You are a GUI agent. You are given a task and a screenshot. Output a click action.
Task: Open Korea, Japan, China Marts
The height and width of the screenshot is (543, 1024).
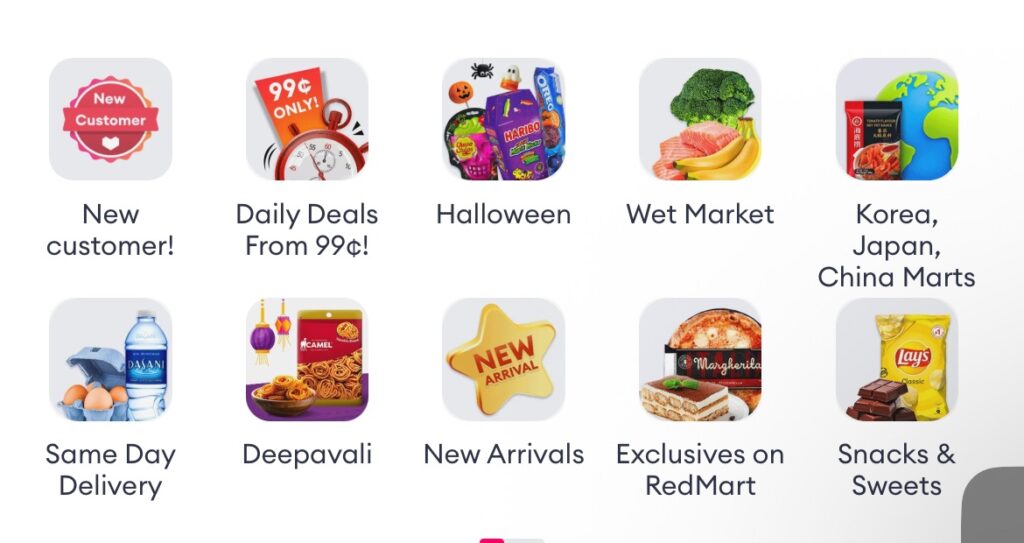[896, 119]
